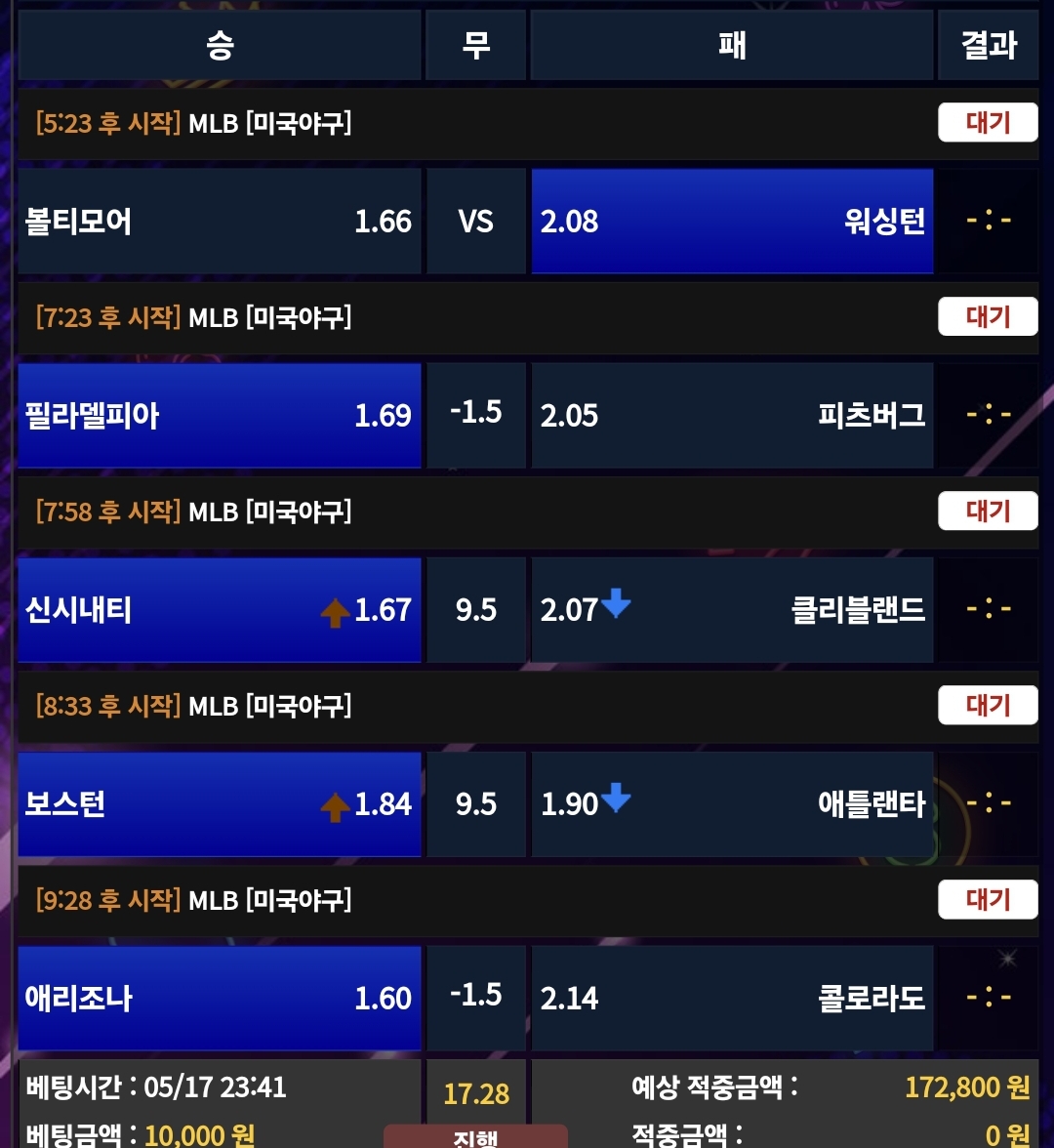The width and height of the screenshot is (1054, 1148).
Task: Select 필라델피아 handicap odds 1.69
Action: coord(220,415)
